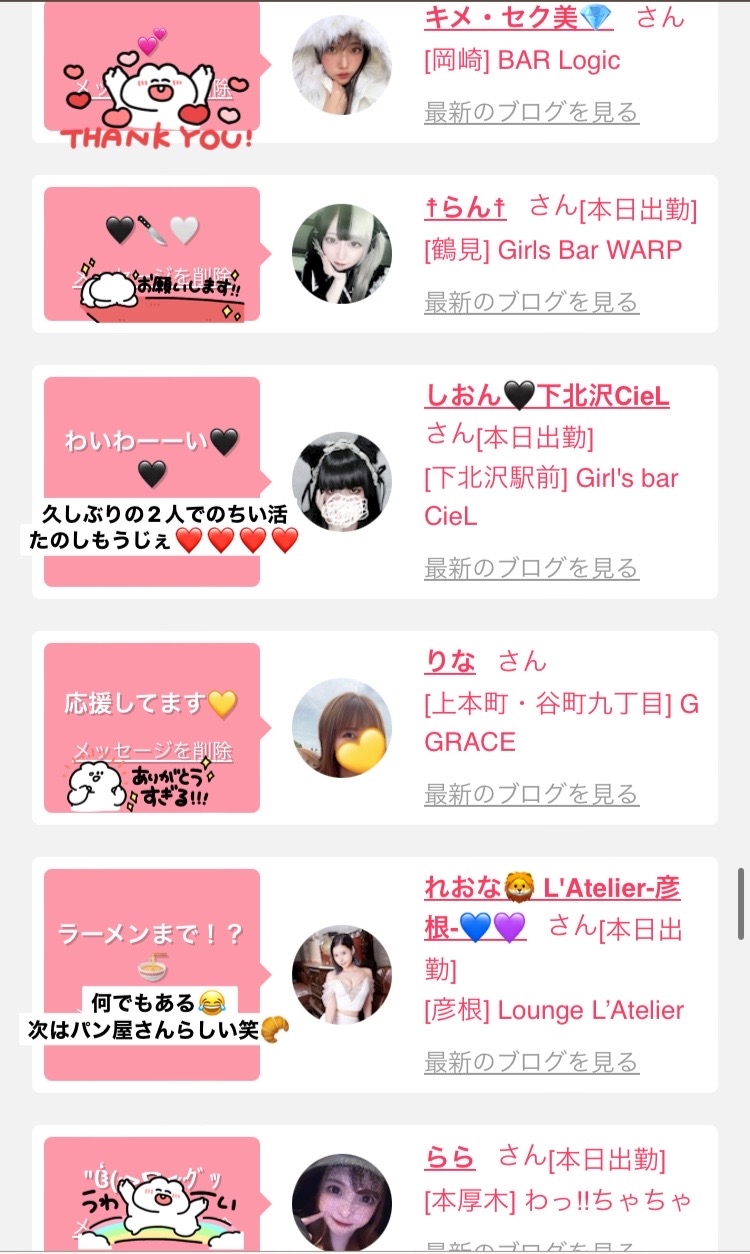Open †らん† profile link

point(465,207)
